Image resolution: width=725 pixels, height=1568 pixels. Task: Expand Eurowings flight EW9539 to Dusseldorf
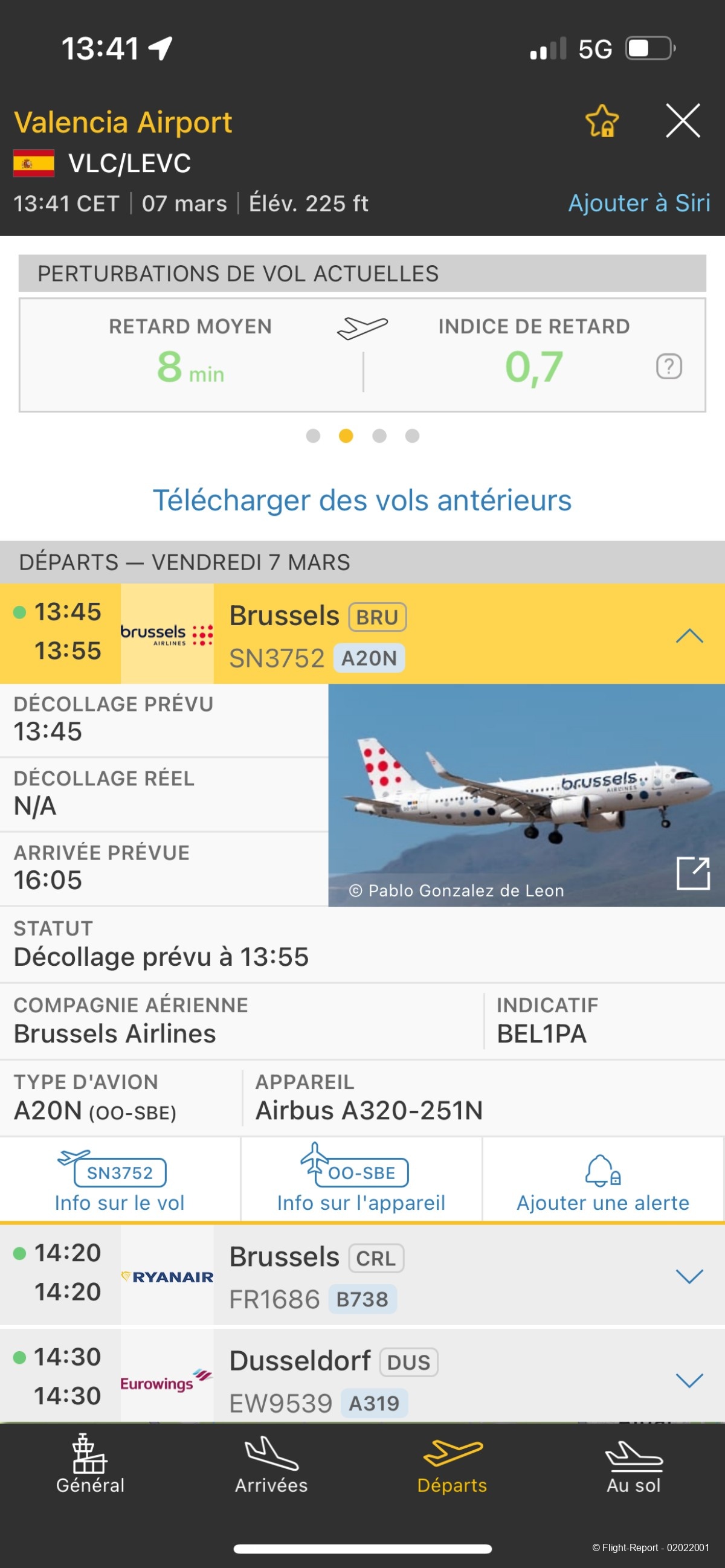pos(689,1380)
